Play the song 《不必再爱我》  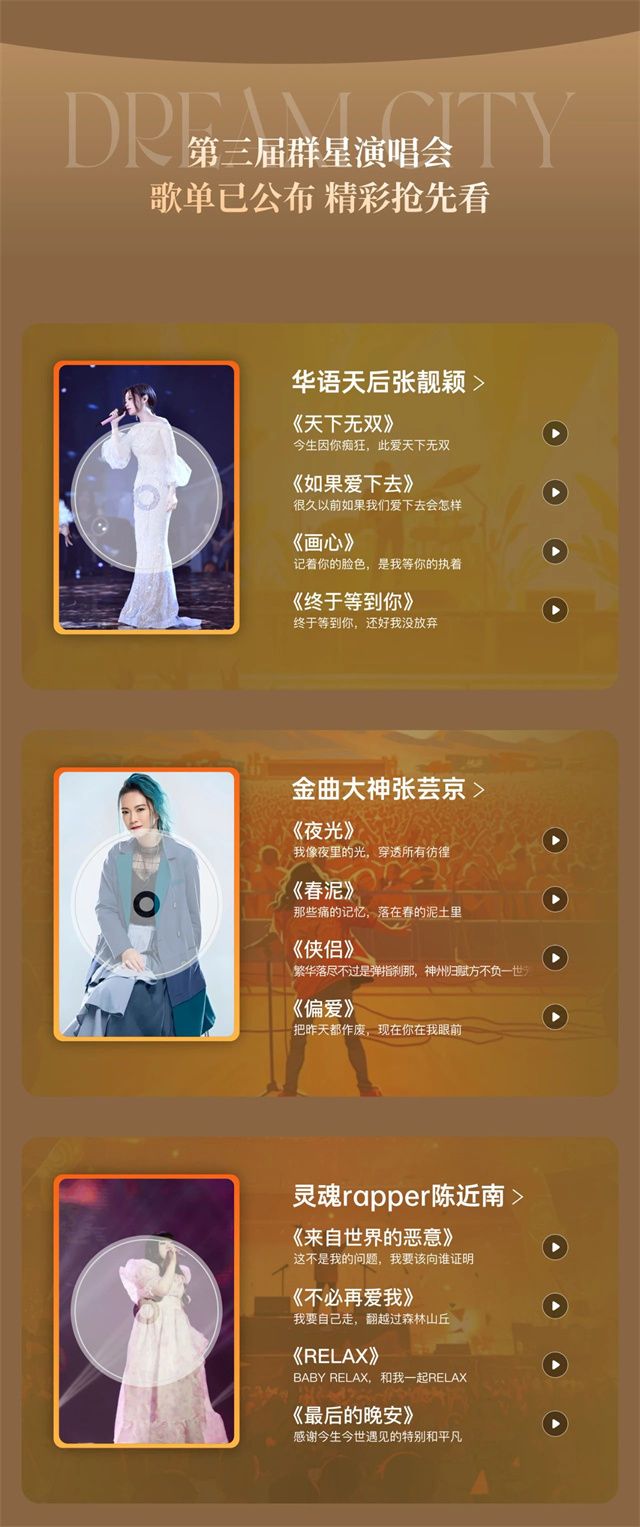(555, 1306)
